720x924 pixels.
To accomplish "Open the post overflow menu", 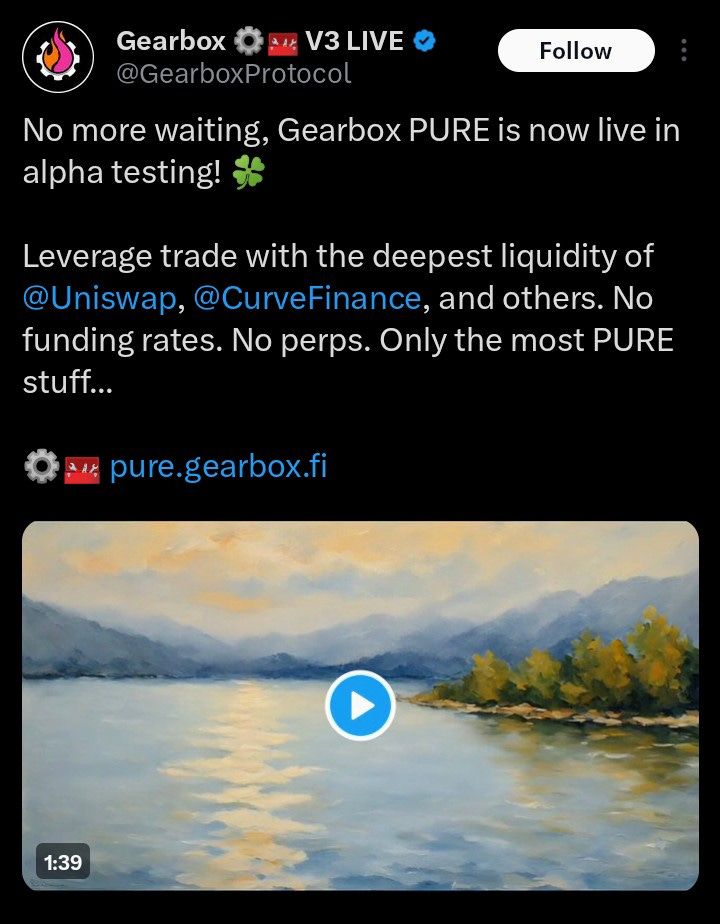I will click(x=684, y=51).
